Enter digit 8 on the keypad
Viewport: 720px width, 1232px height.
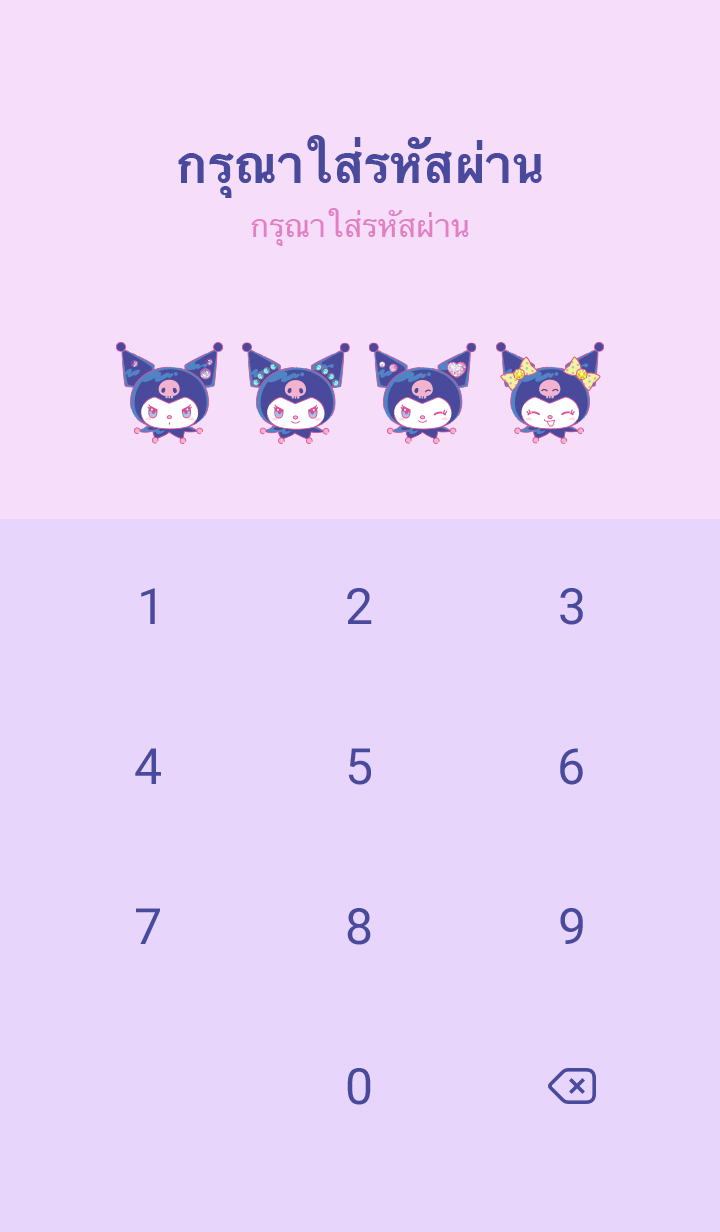coord(359,927)
